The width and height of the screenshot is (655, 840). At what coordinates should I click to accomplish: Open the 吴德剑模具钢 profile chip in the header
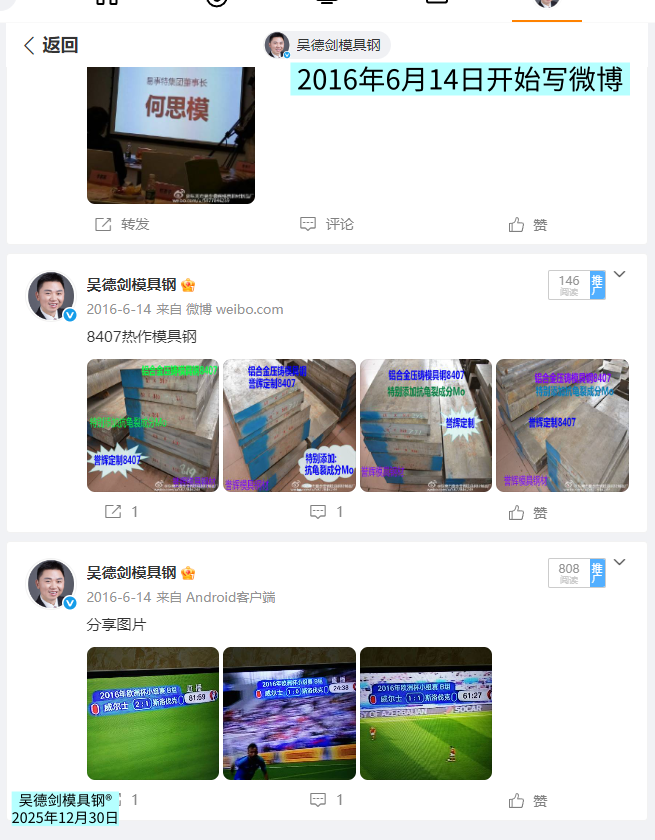pyautogui.click(x=326, y=45)
